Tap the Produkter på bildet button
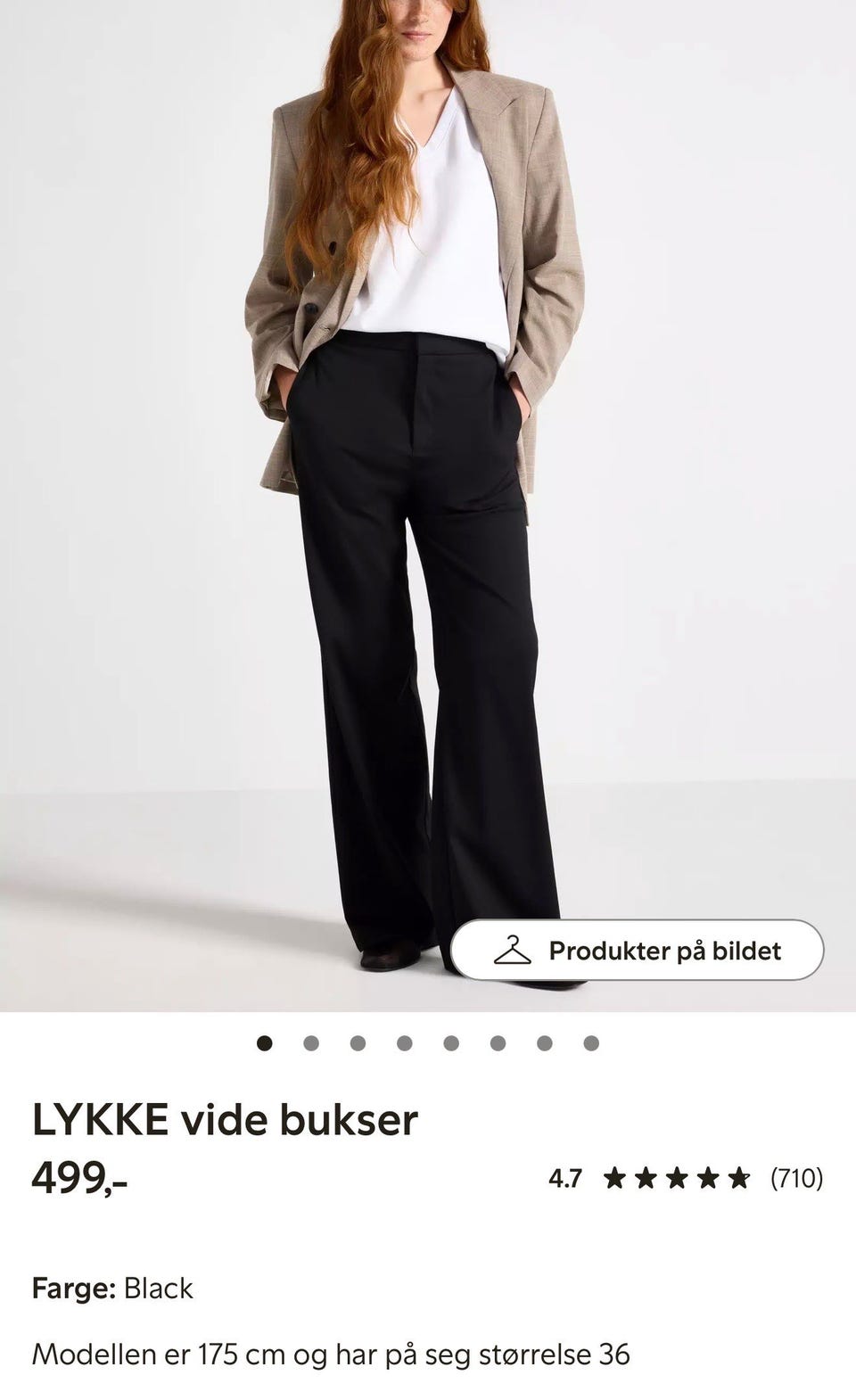The width and height of the screenshot is (856, 1400). 637,951
